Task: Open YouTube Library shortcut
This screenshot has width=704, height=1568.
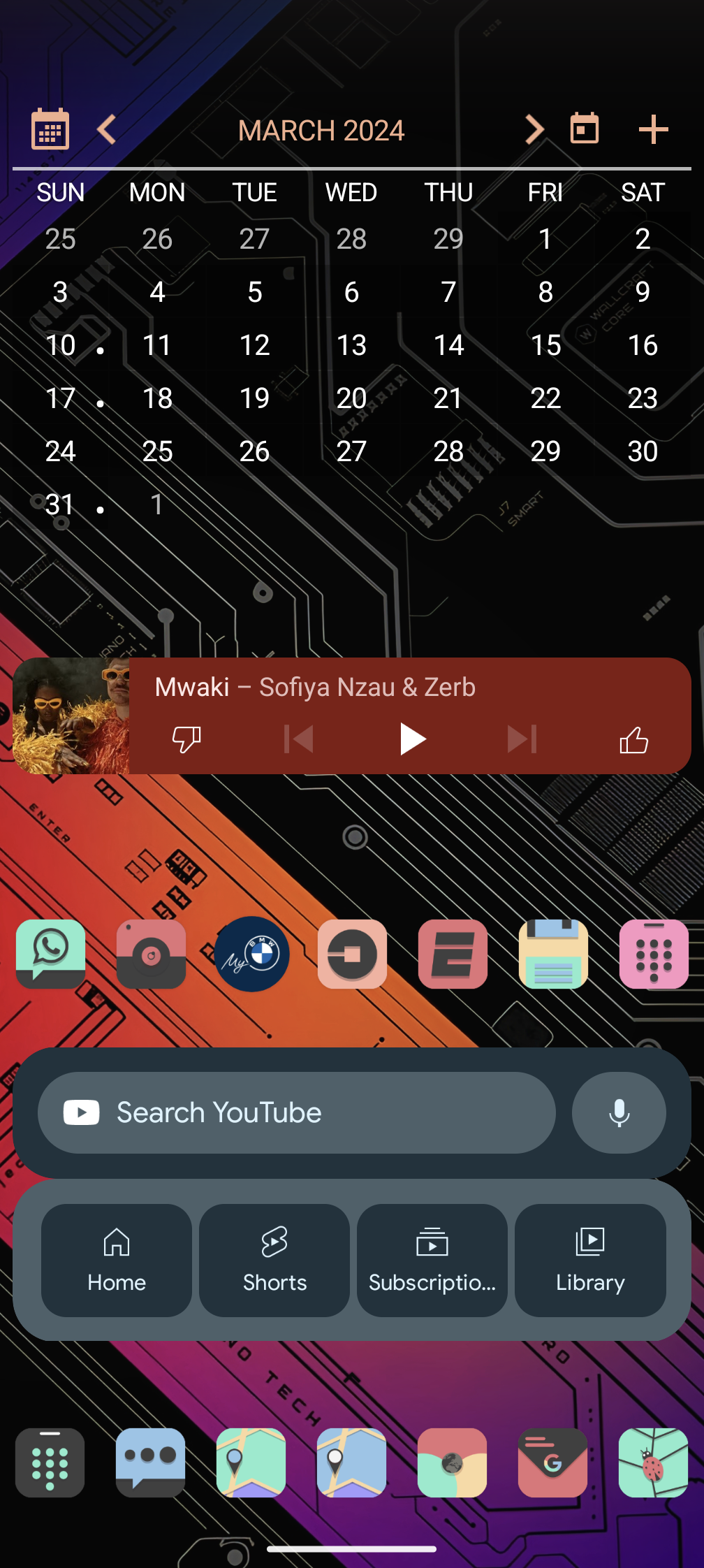Action: 590,1260
